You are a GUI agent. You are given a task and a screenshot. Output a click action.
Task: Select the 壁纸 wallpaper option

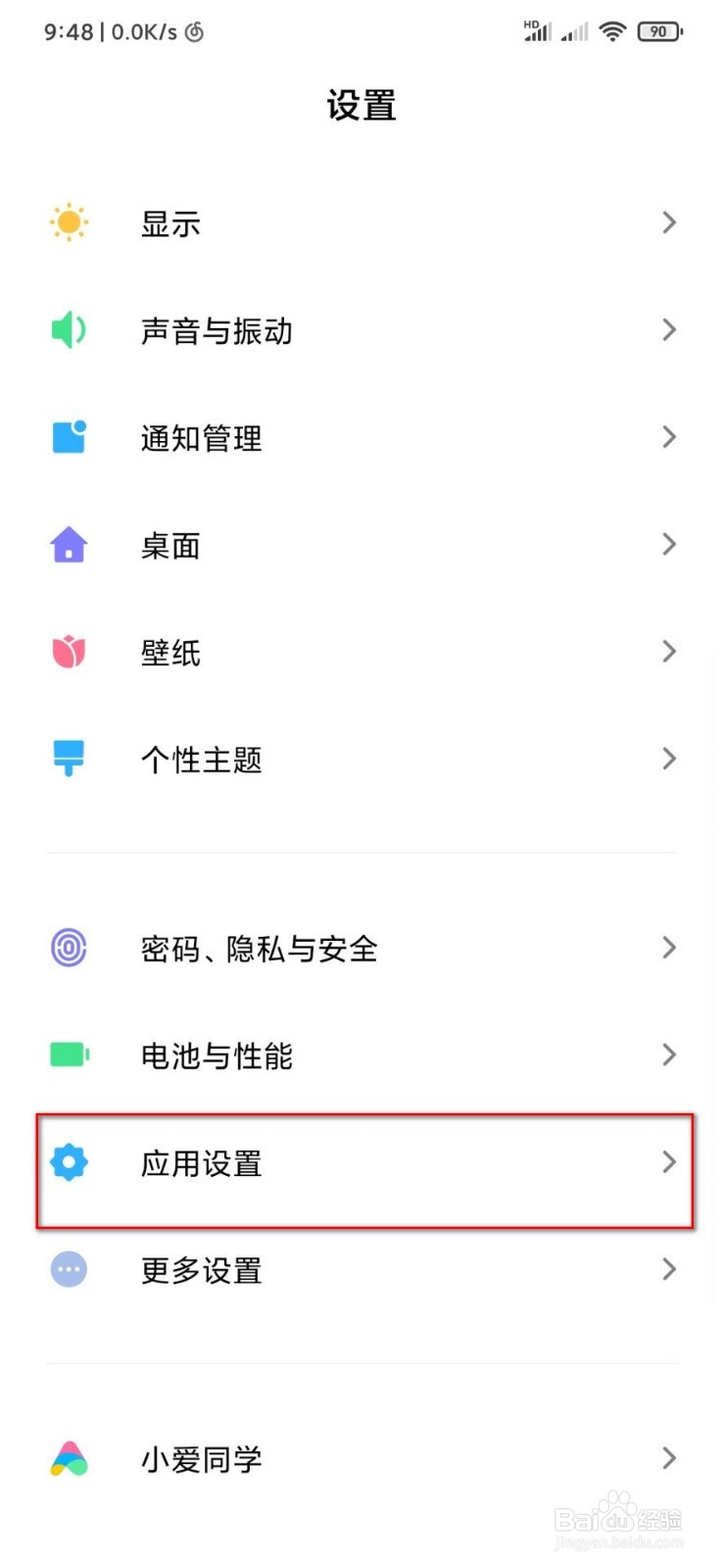(361, 652)
